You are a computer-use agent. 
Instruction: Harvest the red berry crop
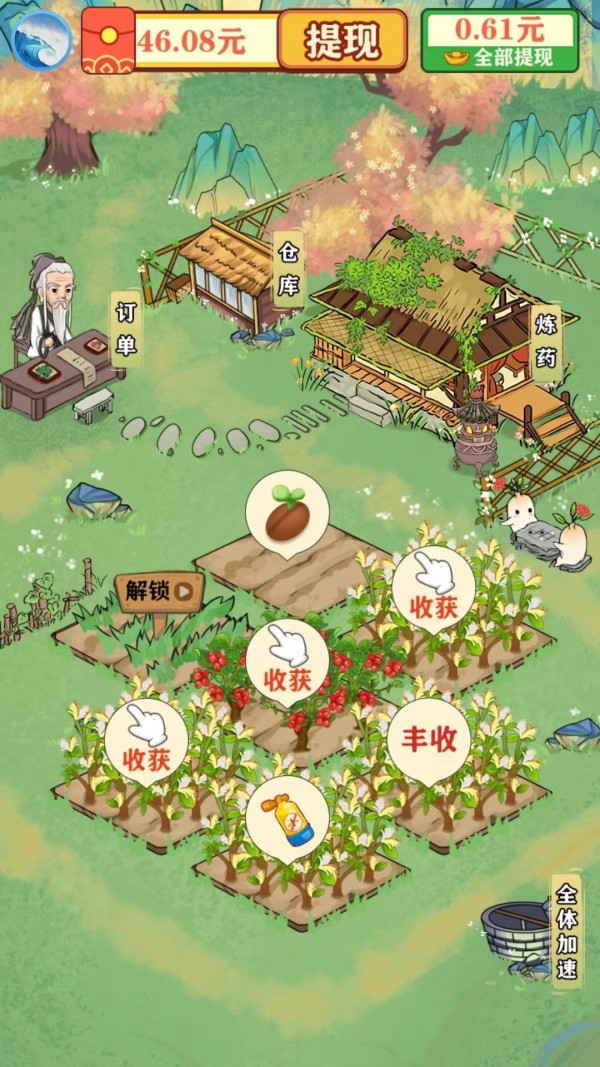click(x=288, y=661)
